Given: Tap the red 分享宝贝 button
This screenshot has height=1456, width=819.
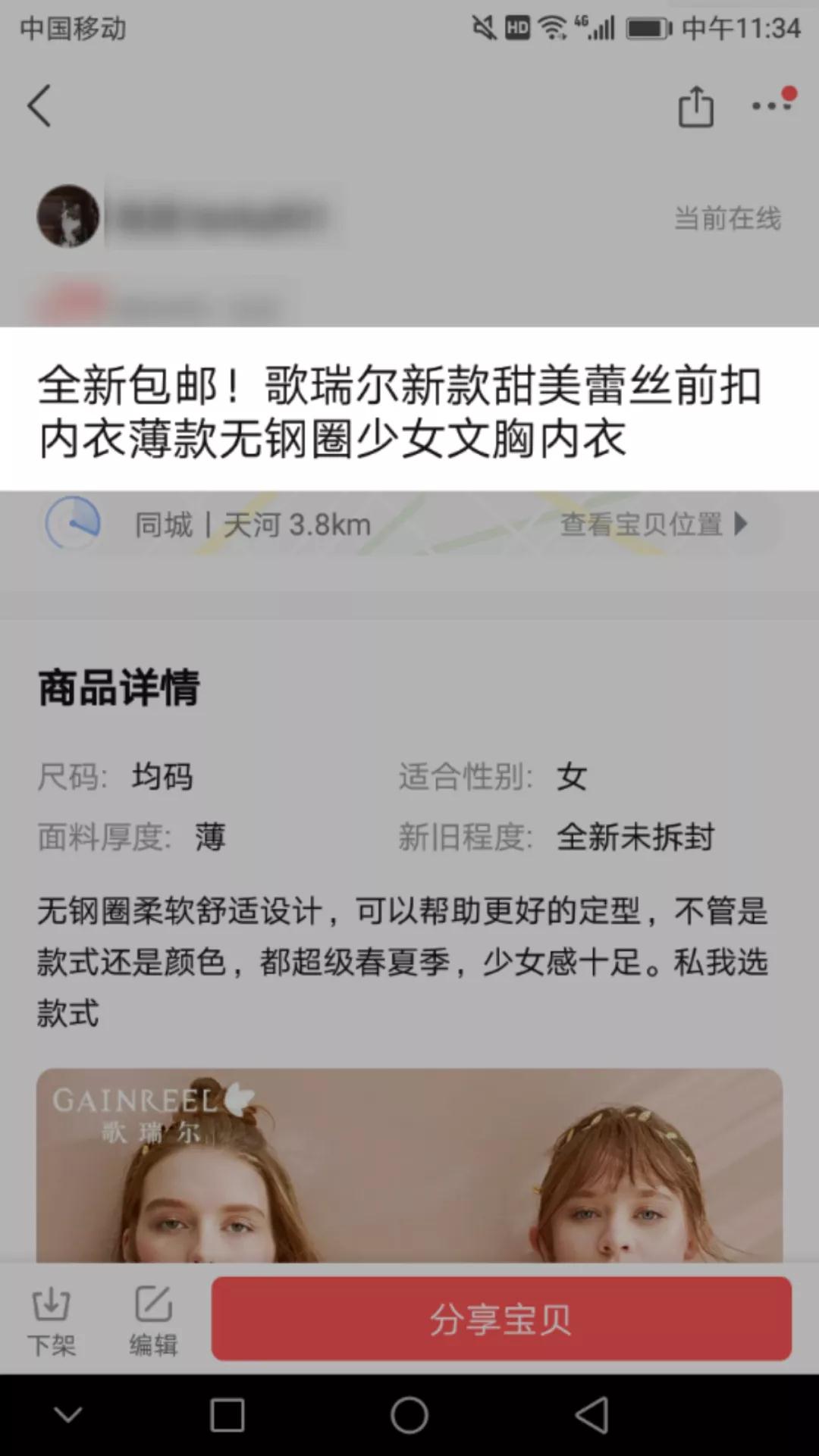Looking at the screenshot, I should pos(501,1319).
